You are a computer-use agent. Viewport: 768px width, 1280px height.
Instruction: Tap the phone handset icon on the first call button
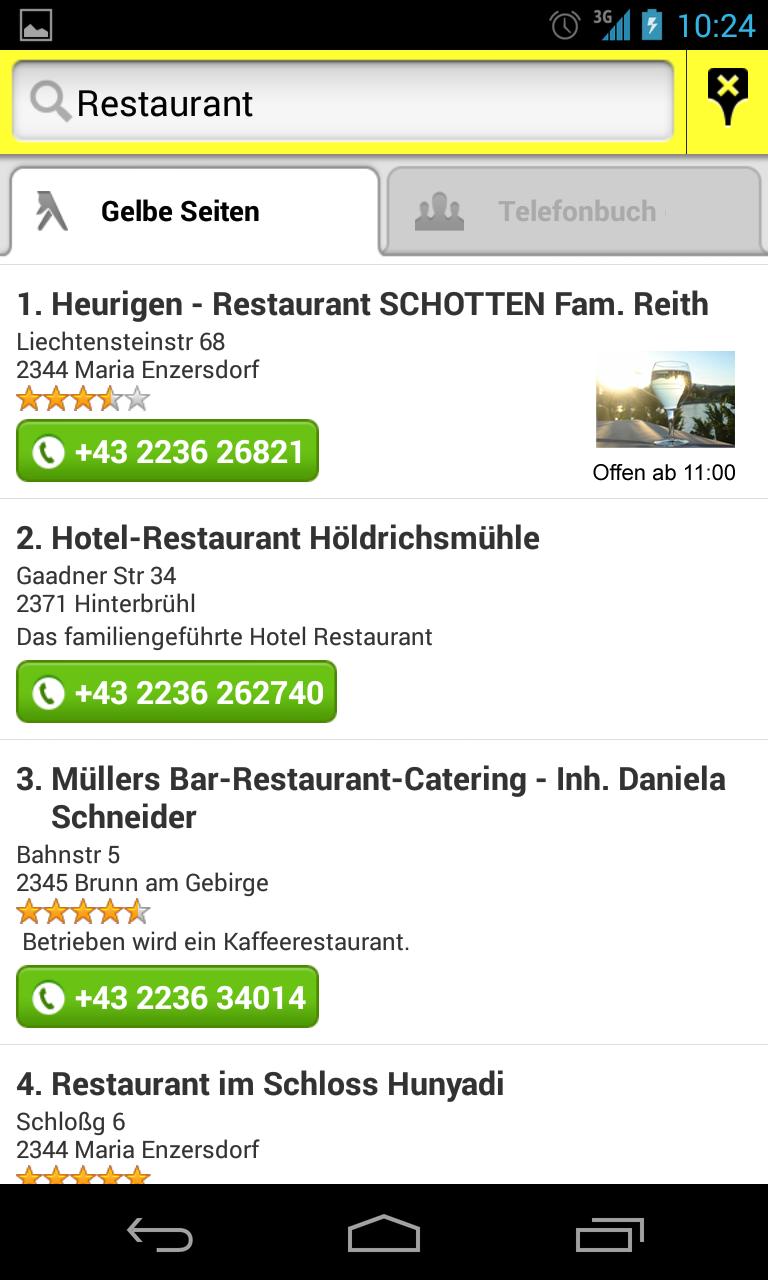point(48,451)
